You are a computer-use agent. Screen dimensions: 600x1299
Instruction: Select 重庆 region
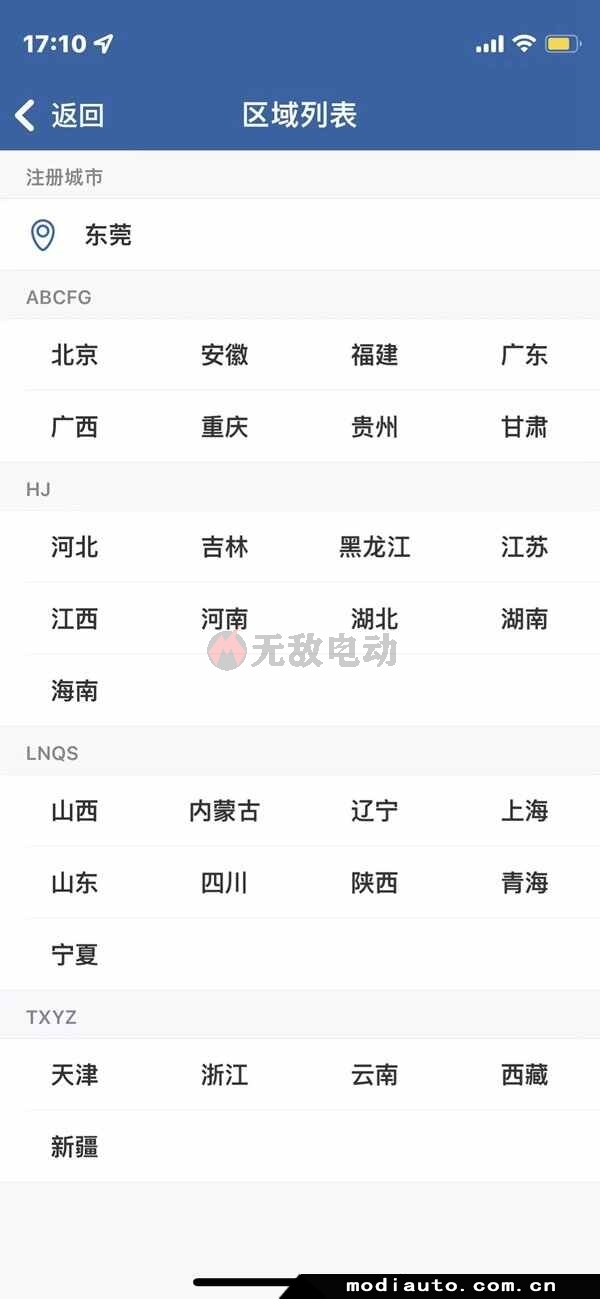pos(225,427)
